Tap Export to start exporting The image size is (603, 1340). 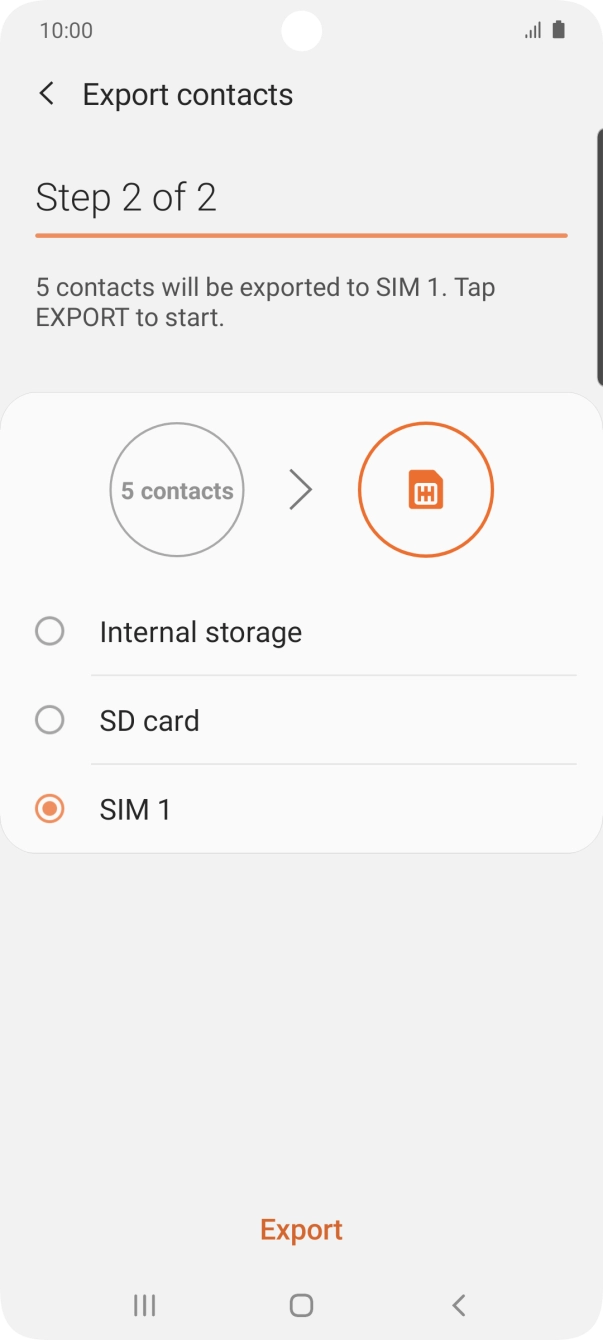pyautogui.click(x=301, y=1230)
